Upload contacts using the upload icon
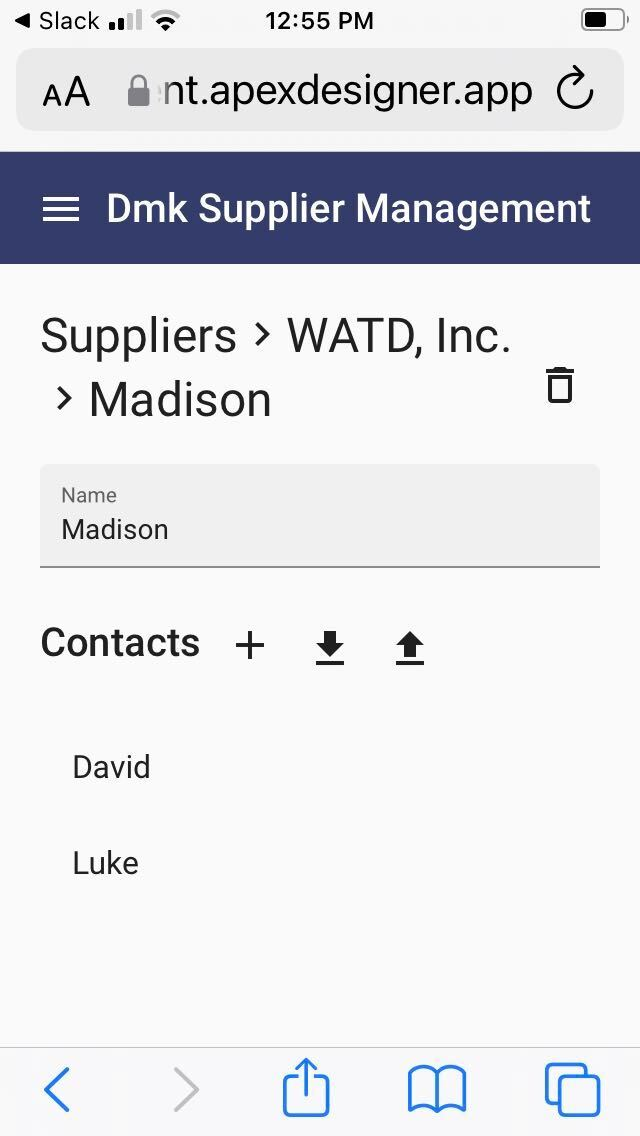 pyautogui.click(x=410, y=646)
